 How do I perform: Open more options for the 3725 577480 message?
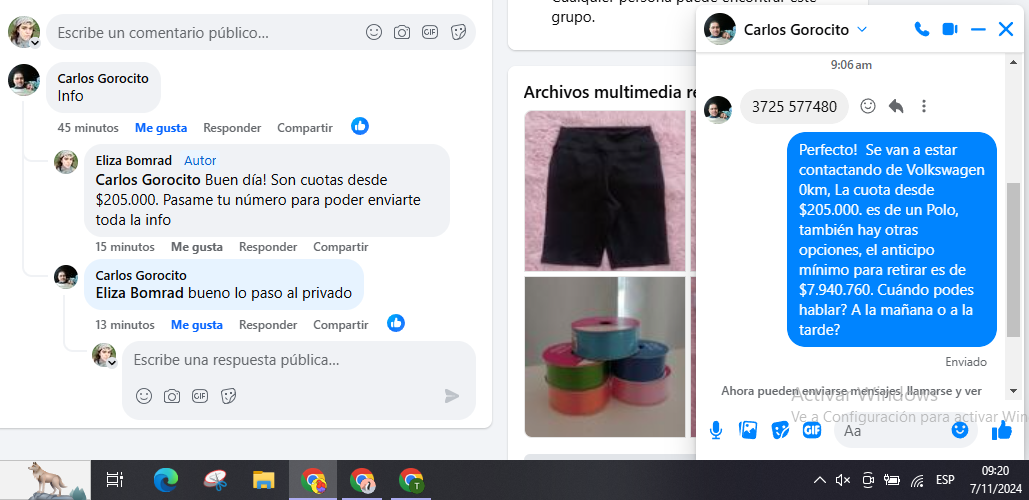click(x=924, y=106)
